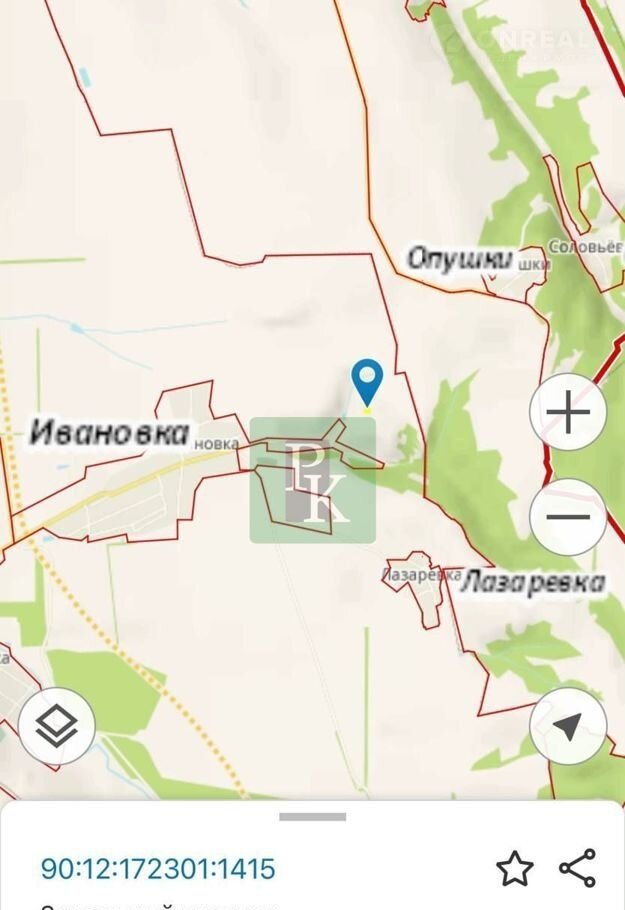Center map on my location

tap(567, 727)
